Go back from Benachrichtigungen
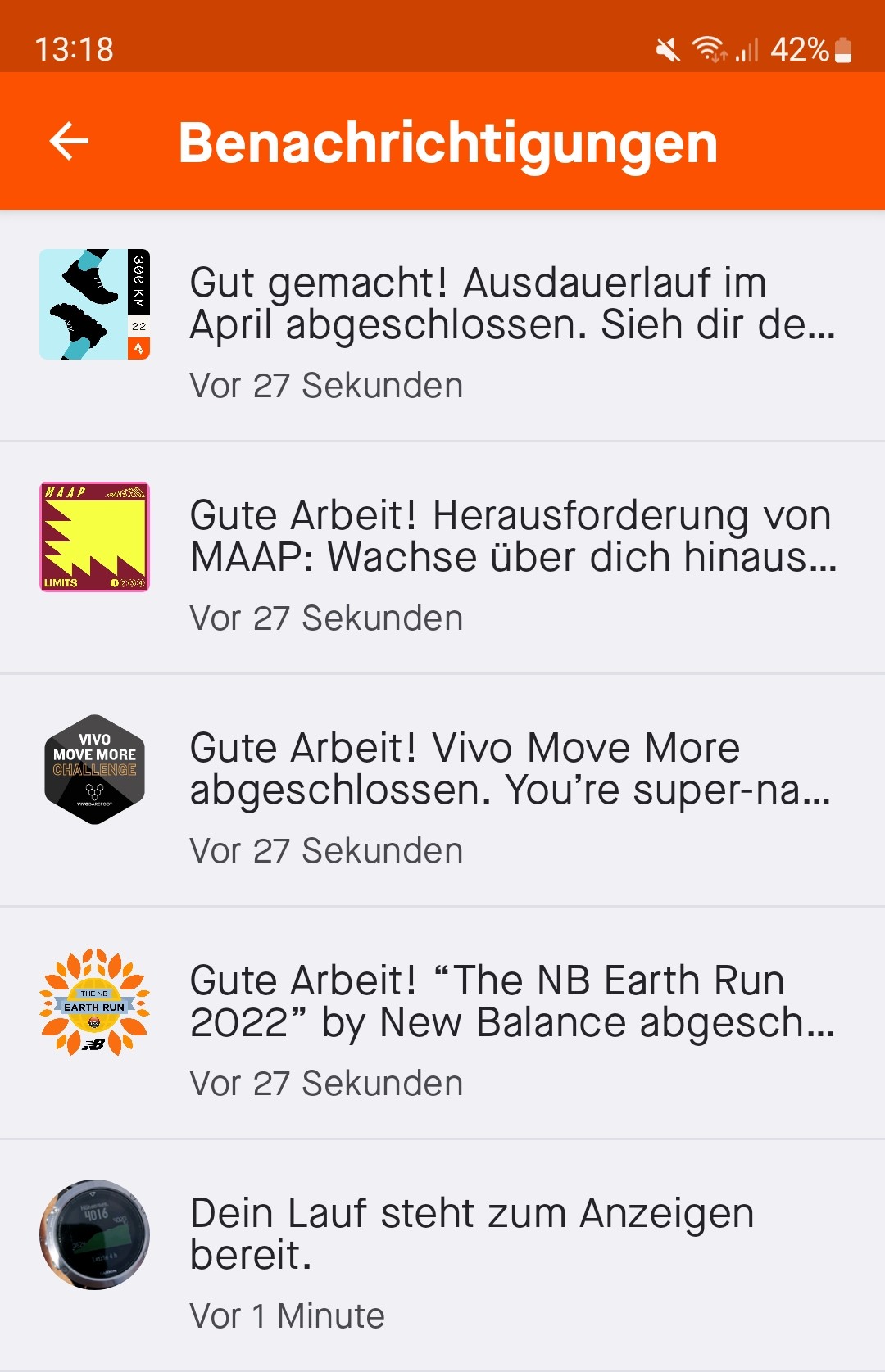The width and height of the screenshot is (885, 1372). 69,141
